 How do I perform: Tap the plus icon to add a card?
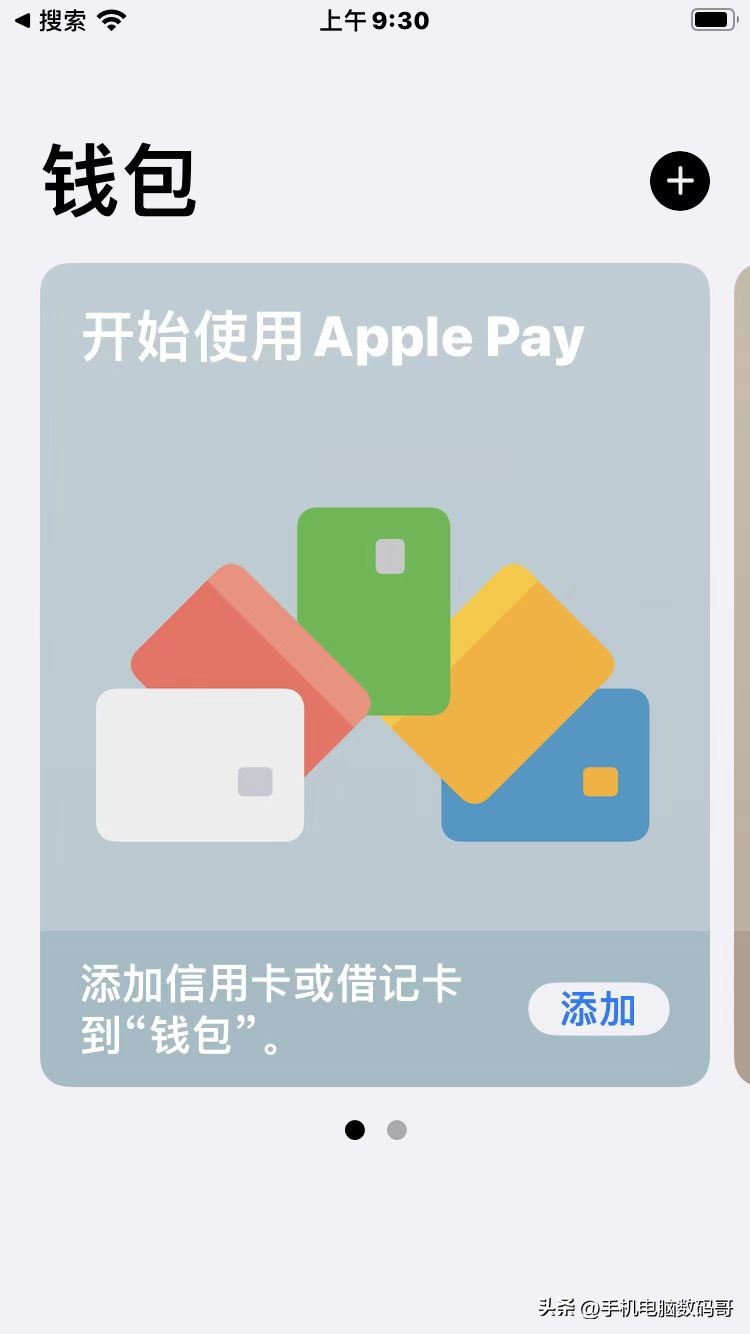(679, 181)
